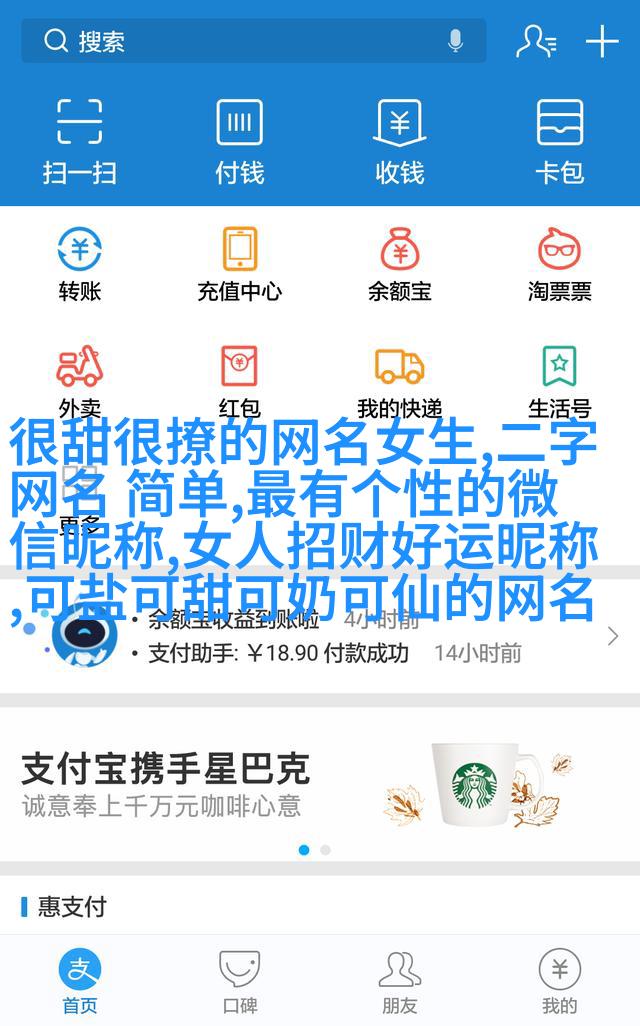The height and width of the screenshot is (1026, 640).
Task: Switch to the 口碑 tab
Action: coord(240,982)
